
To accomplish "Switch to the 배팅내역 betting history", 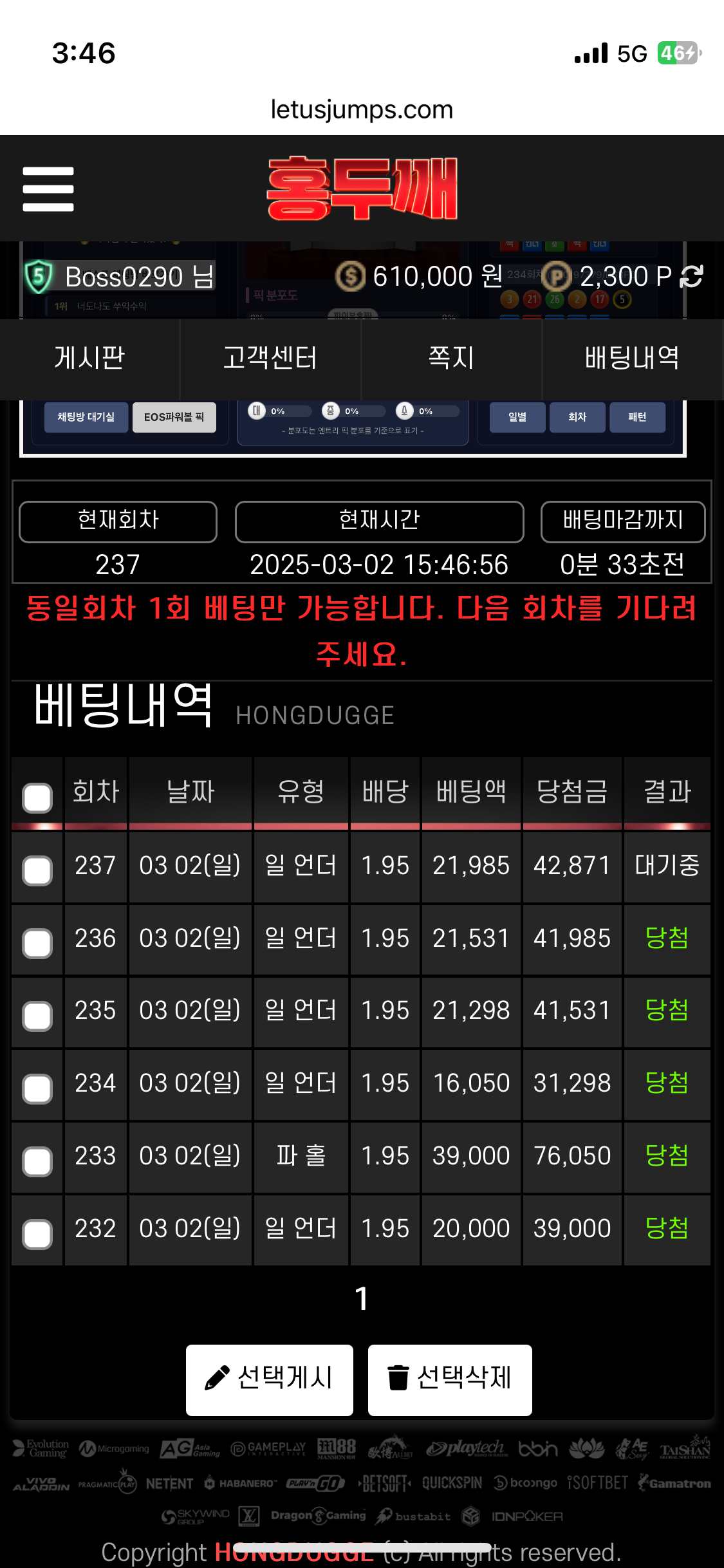I will tap(632, 358).
